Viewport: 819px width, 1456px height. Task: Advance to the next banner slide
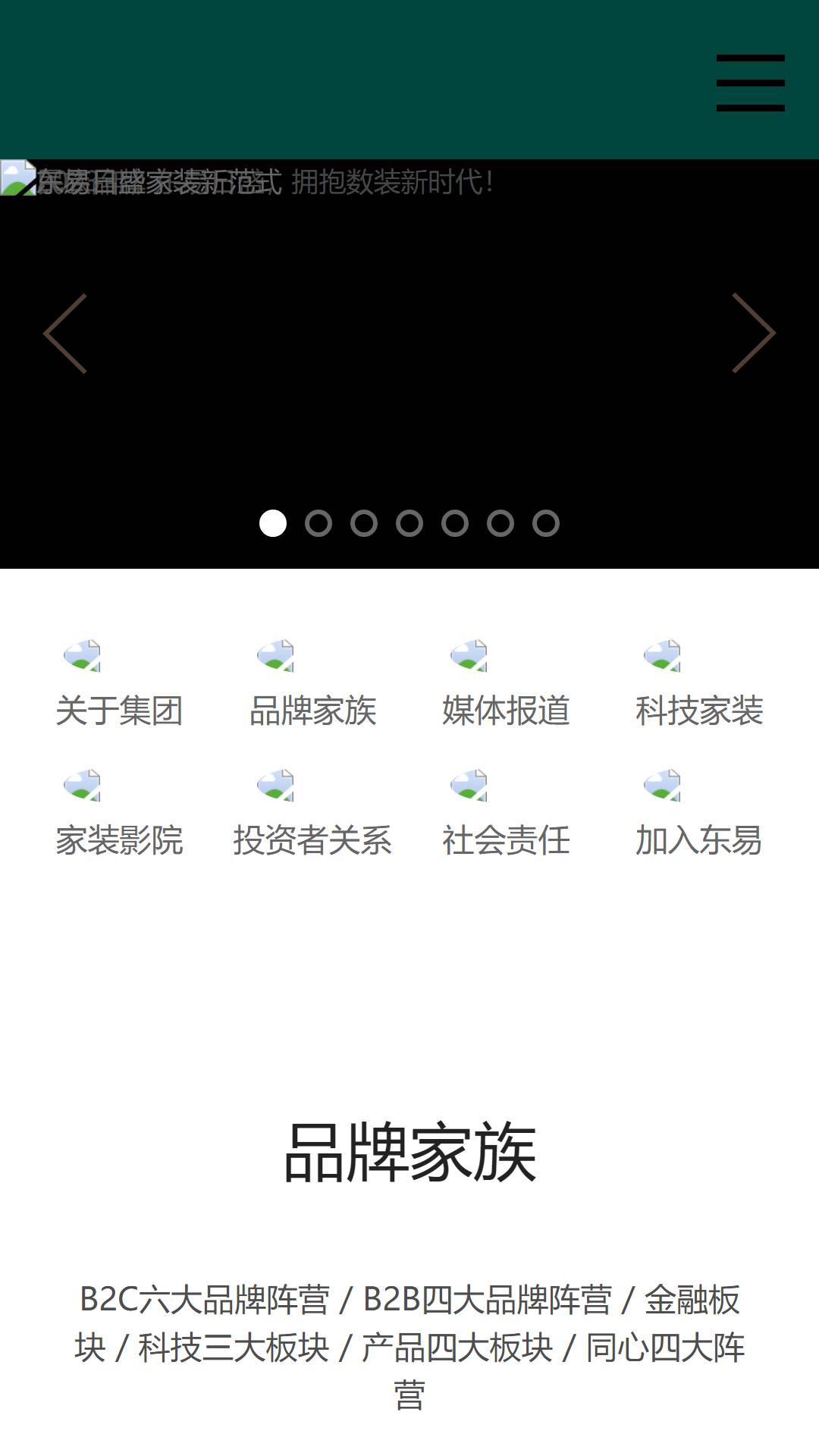(x=754, y=334)
